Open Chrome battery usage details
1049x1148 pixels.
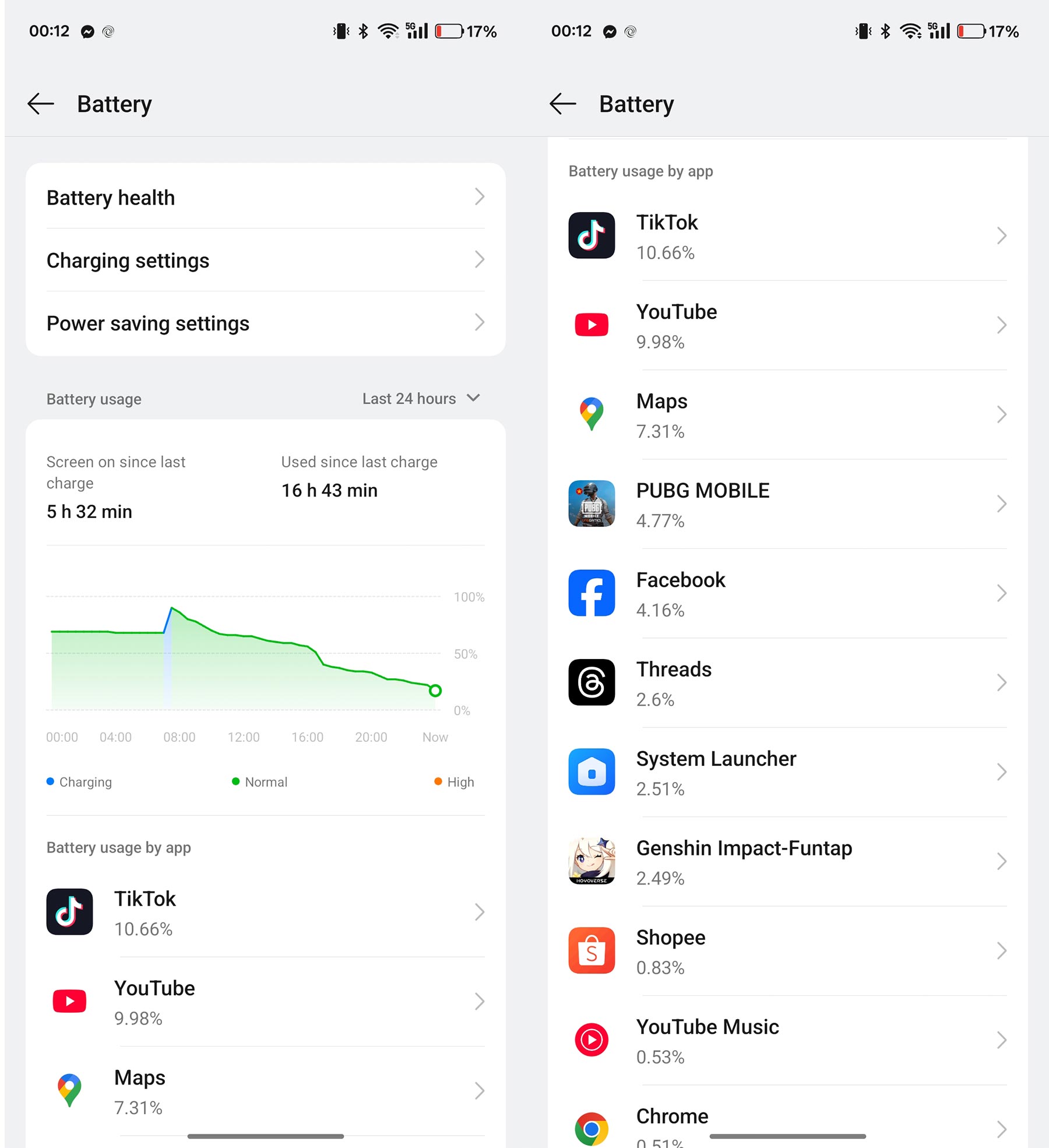click(x=787, y=1126)
